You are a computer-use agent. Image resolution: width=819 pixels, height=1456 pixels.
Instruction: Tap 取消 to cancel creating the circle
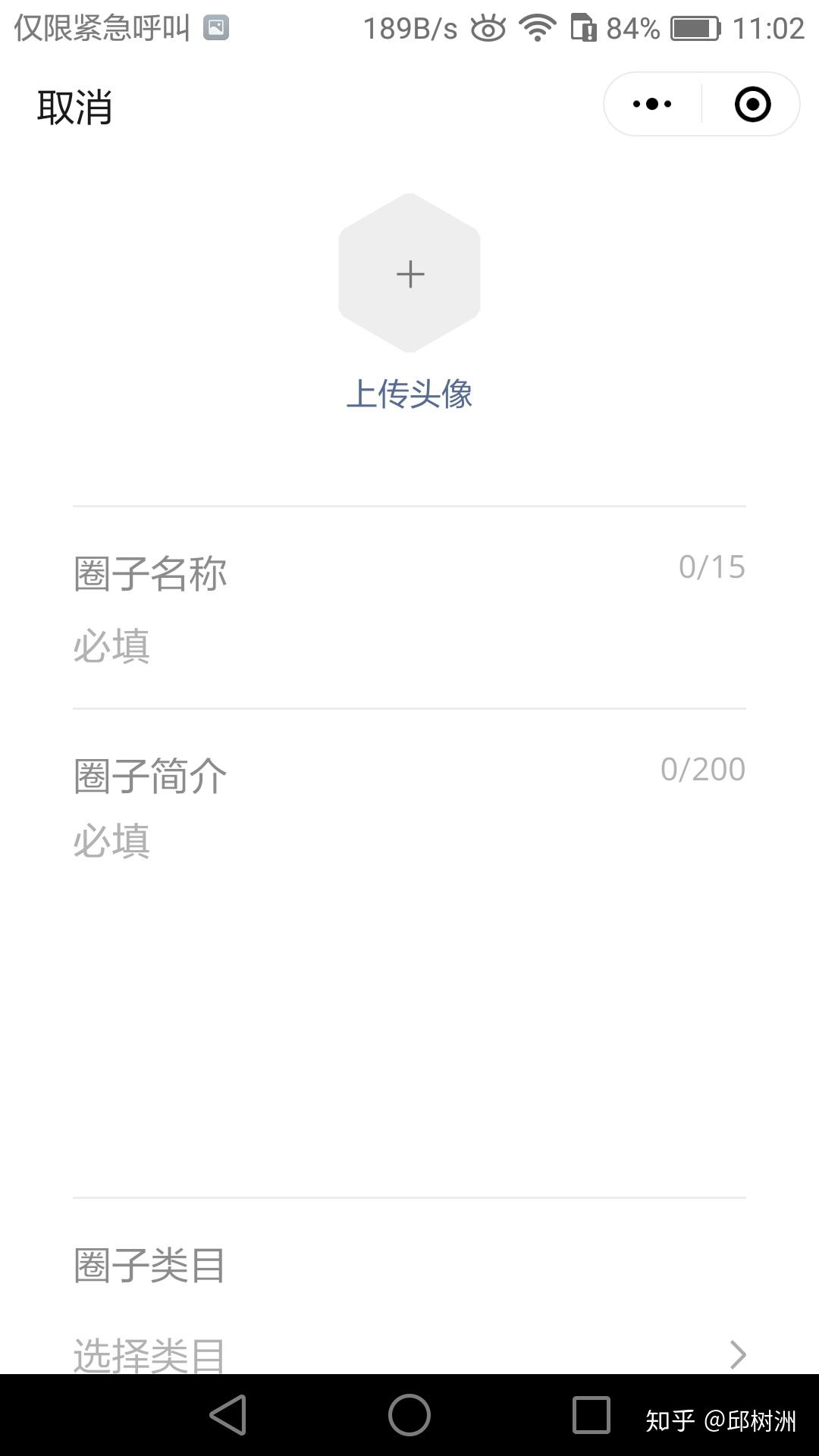pos(75,107)
